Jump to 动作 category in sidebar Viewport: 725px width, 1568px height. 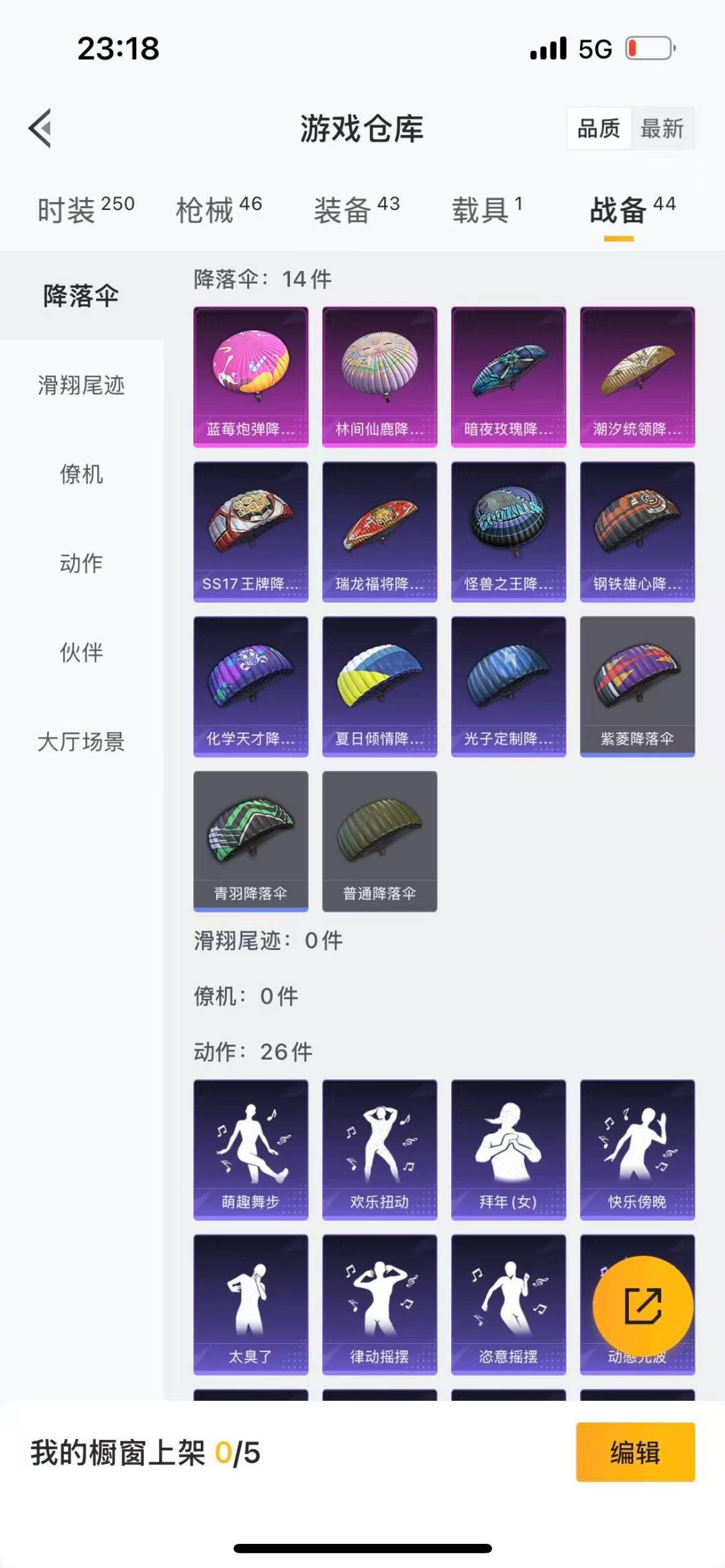tap(81, 563)
